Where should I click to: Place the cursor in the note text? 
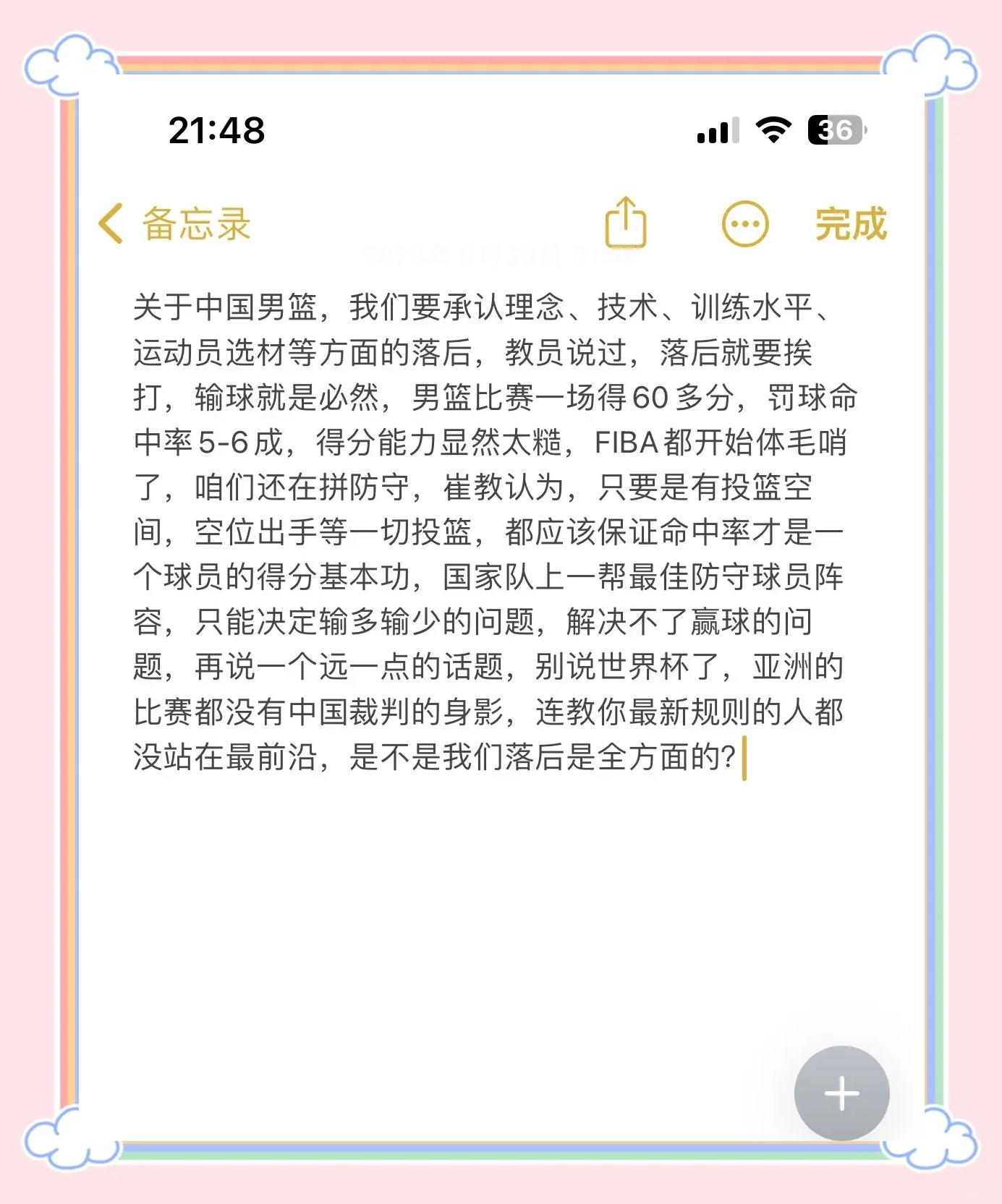(489, 531)
